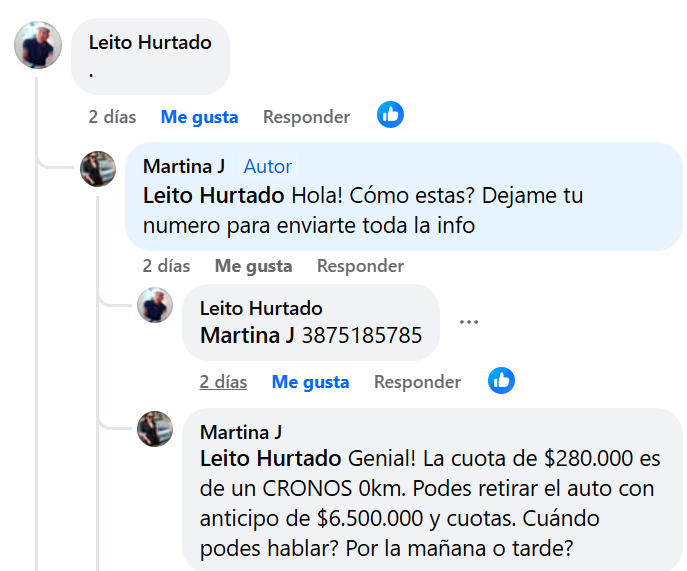The height and width of the screenshot is (571, 687).
Task: Open Martina J's profile from Autor comment
Action: point(184,166)
